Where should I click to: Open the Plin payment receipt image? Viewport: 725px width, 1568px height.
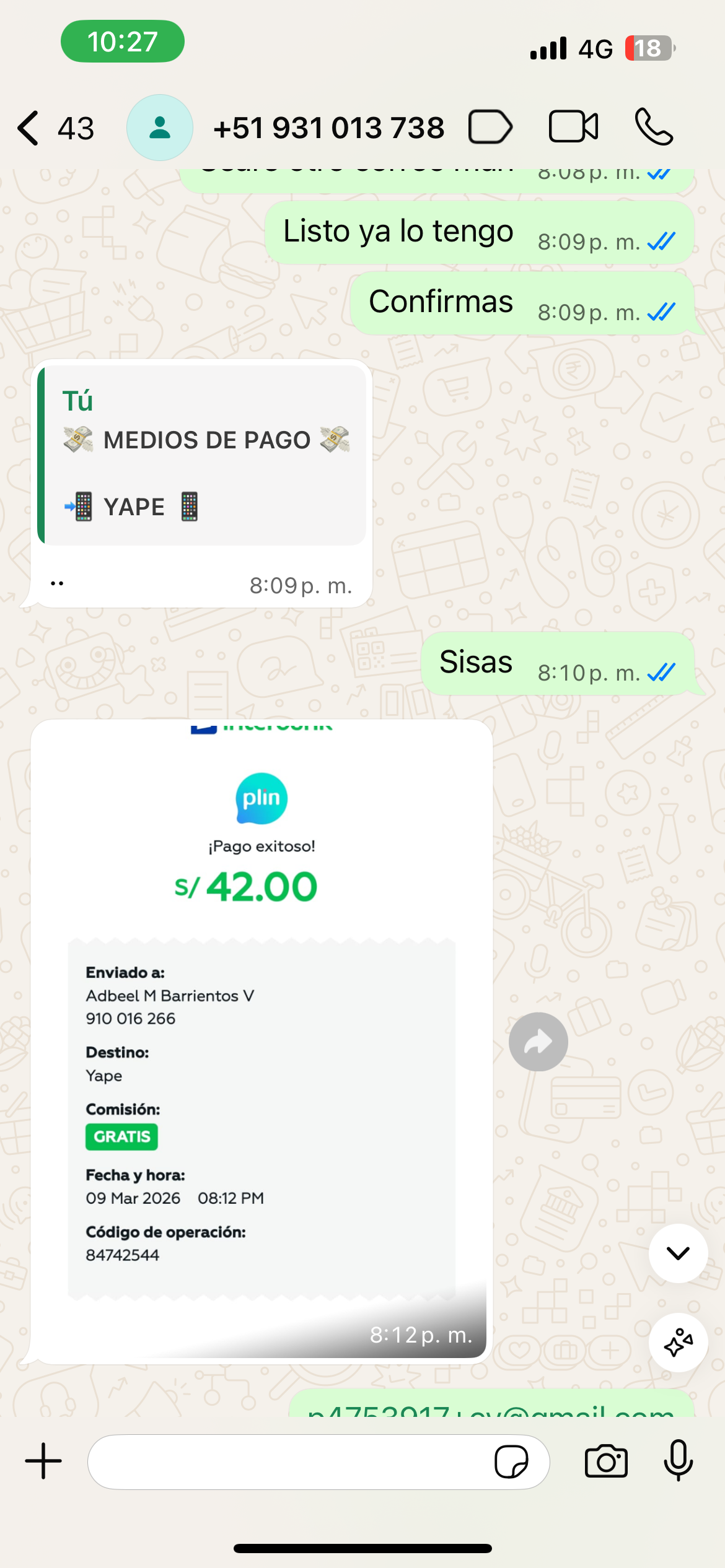(x=261, y=1039)
